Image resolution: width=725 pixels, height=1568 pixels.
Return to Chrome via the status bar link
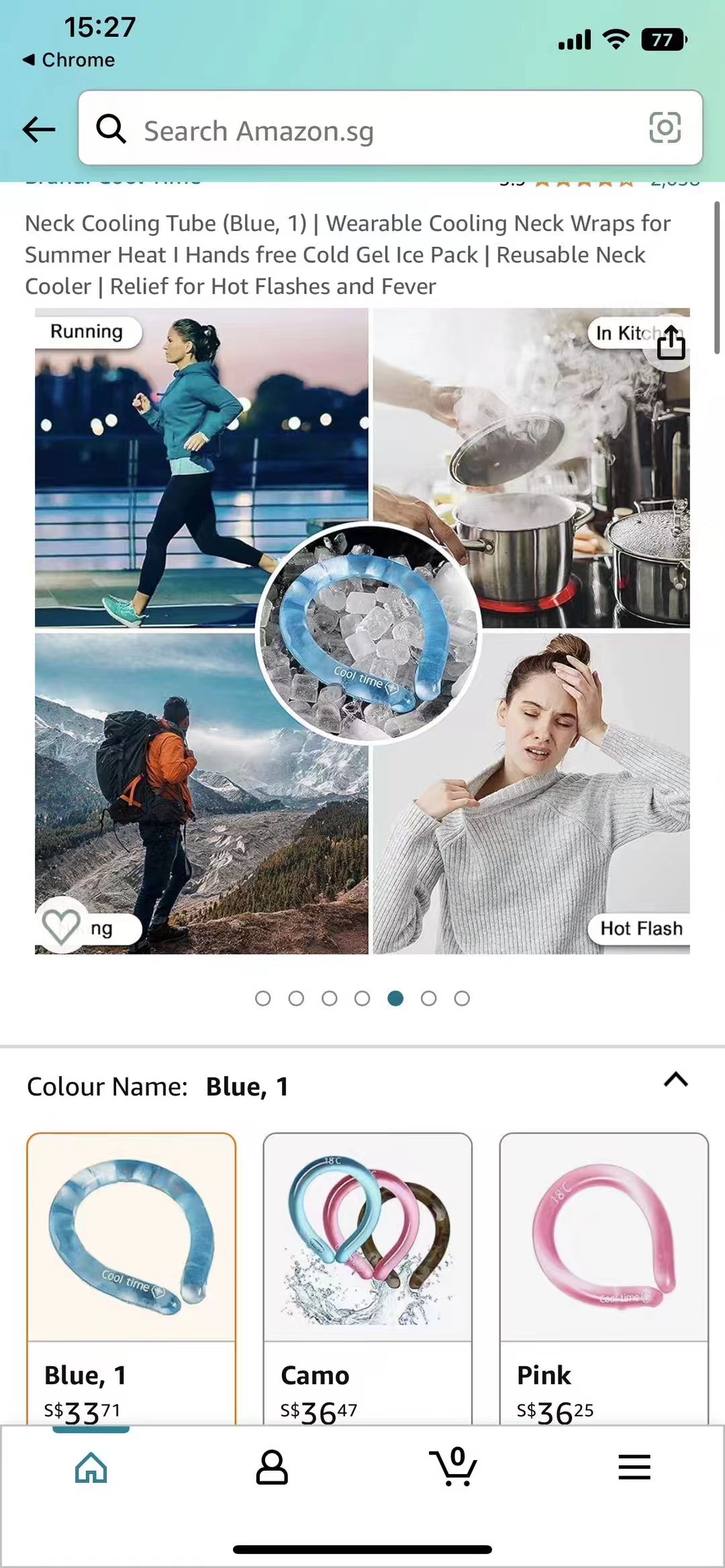pos(68,60)
